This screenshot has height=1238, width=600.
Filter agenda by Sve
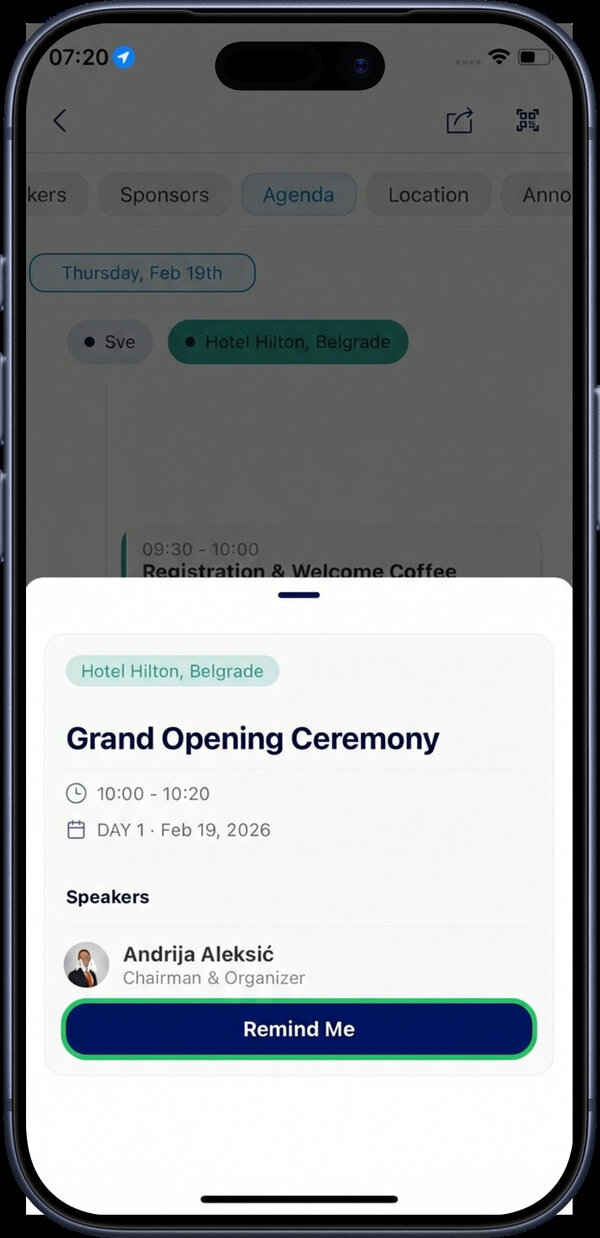[110, 342]
